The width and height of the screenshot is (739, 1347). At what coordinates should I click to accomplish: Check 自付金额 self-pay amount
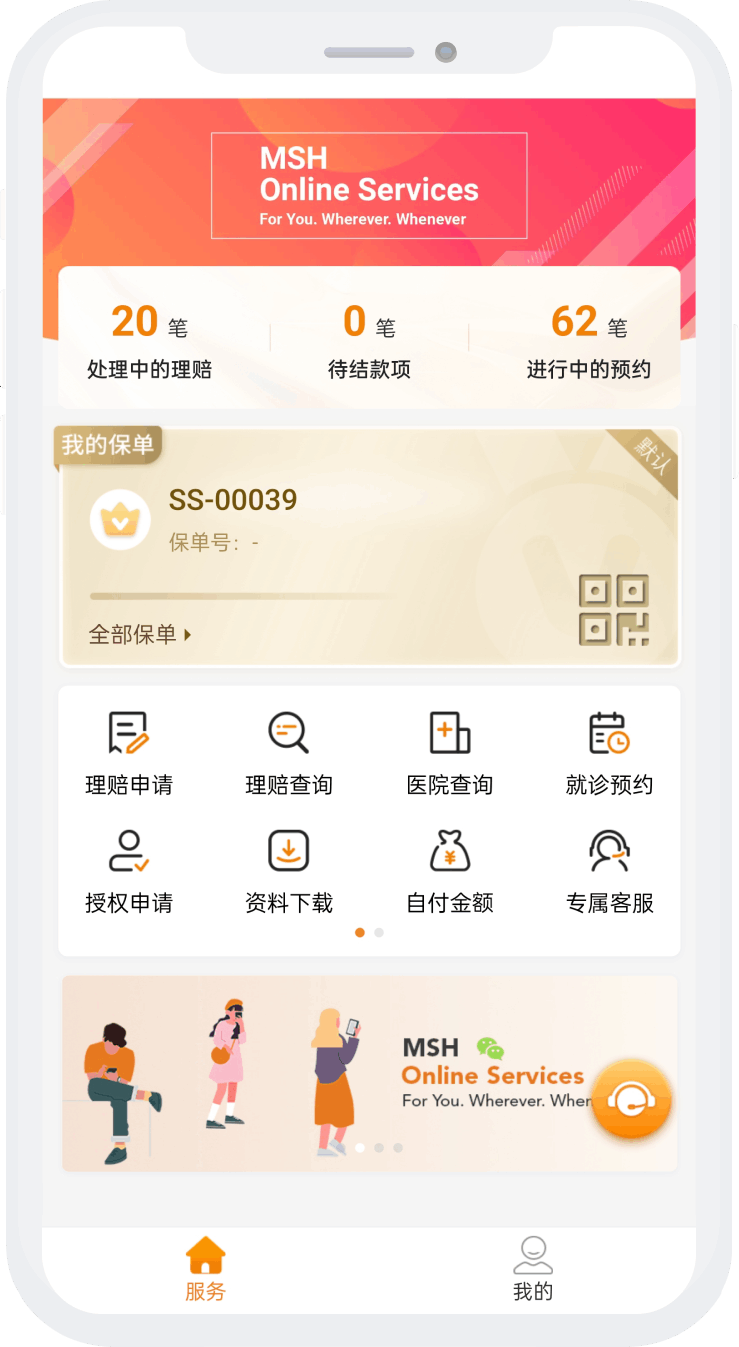(449, 871)
